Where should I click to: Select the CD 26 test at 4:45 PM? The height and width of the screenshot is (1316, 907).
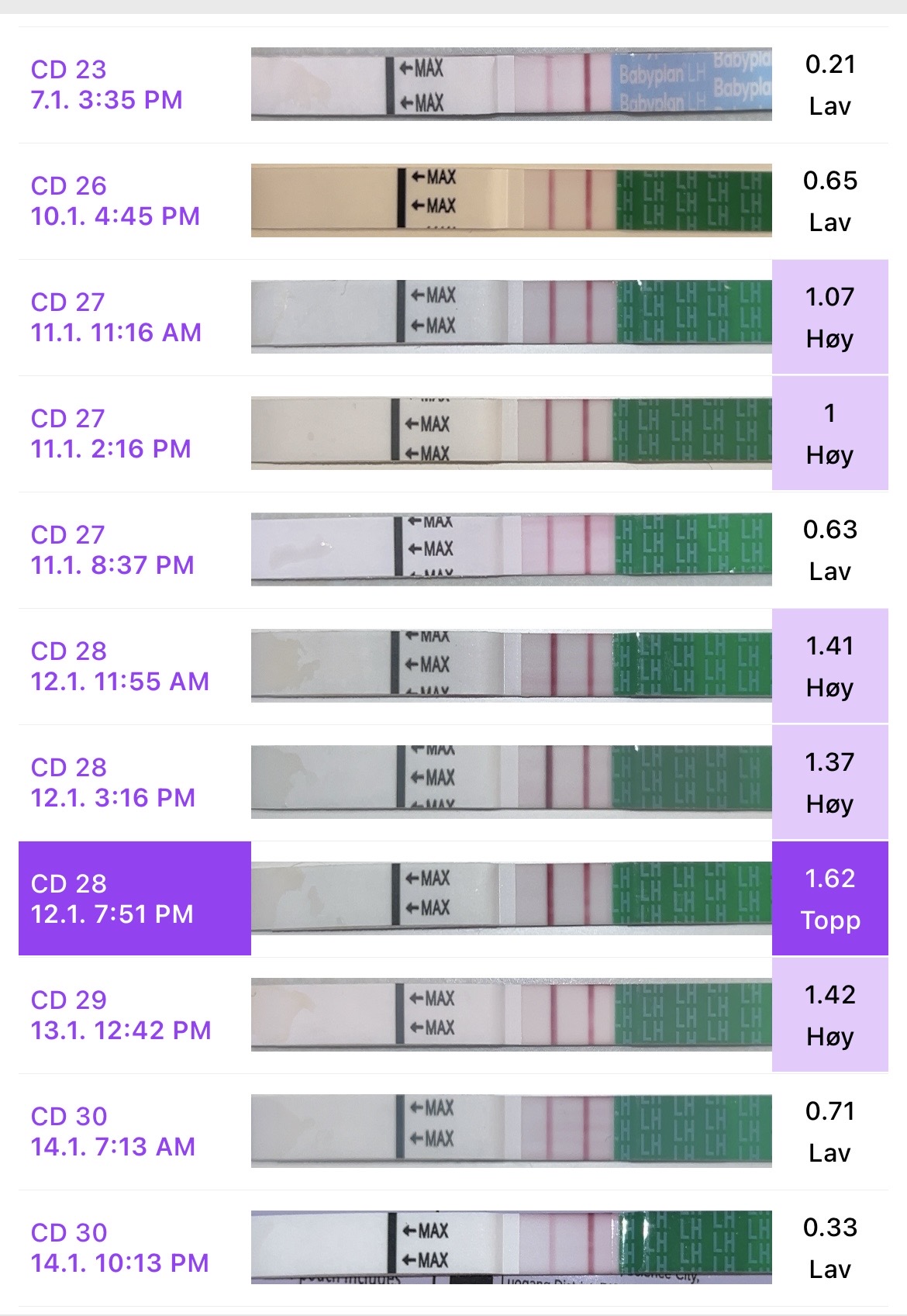115,201
